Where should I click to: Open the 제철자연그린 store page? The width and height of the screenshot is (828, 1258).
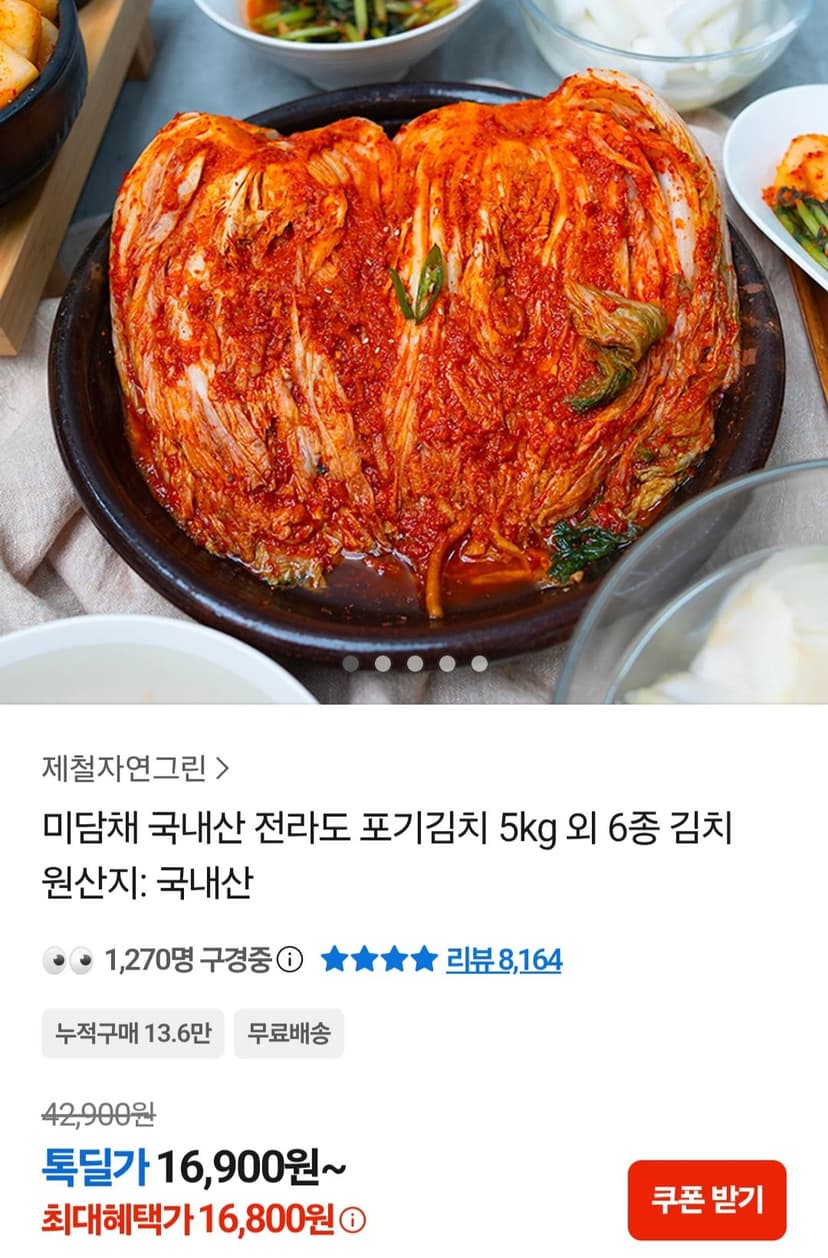[136, 768]
